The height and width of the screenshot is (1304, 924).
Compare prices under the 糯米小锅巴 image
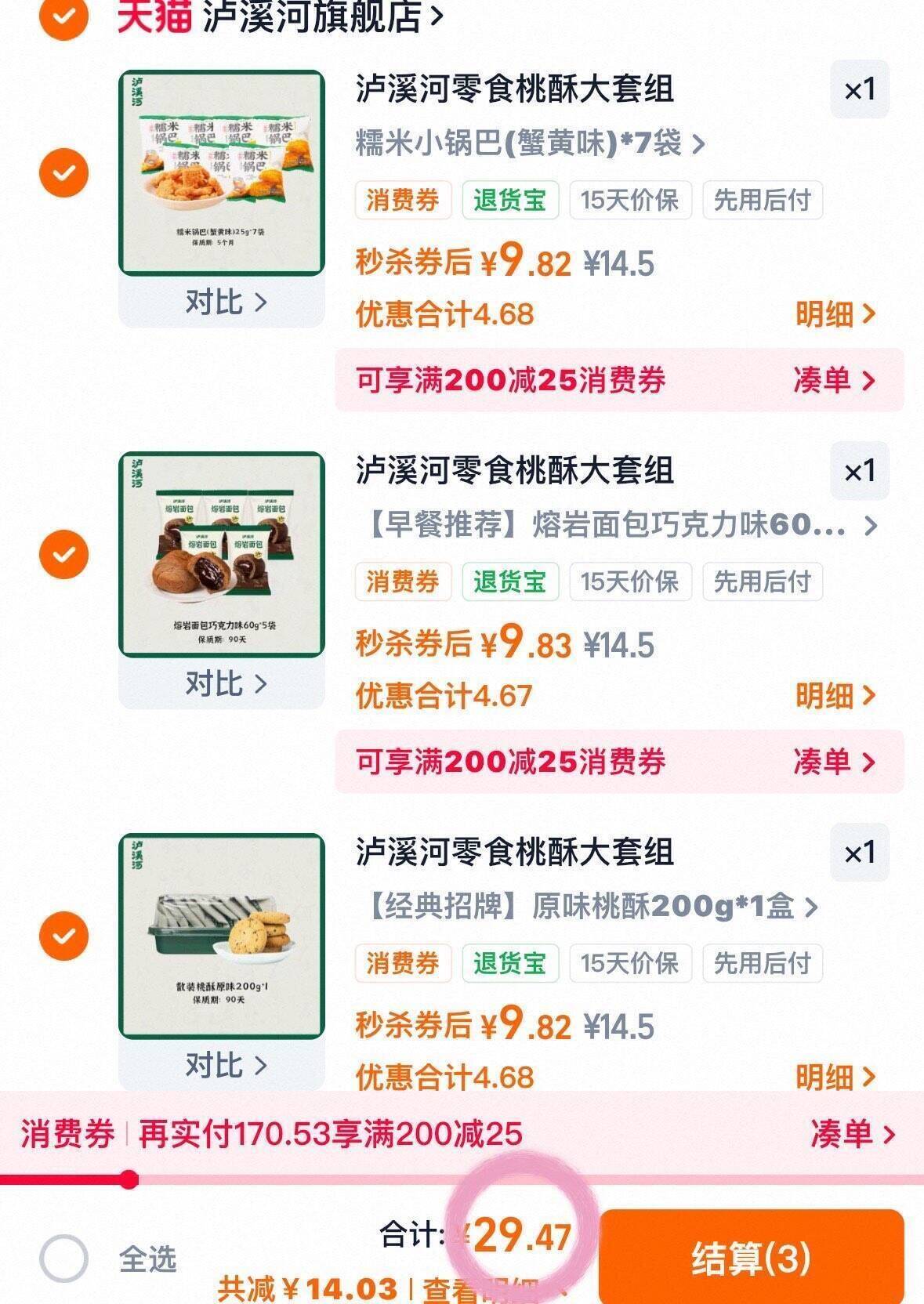tap(225, 302)
